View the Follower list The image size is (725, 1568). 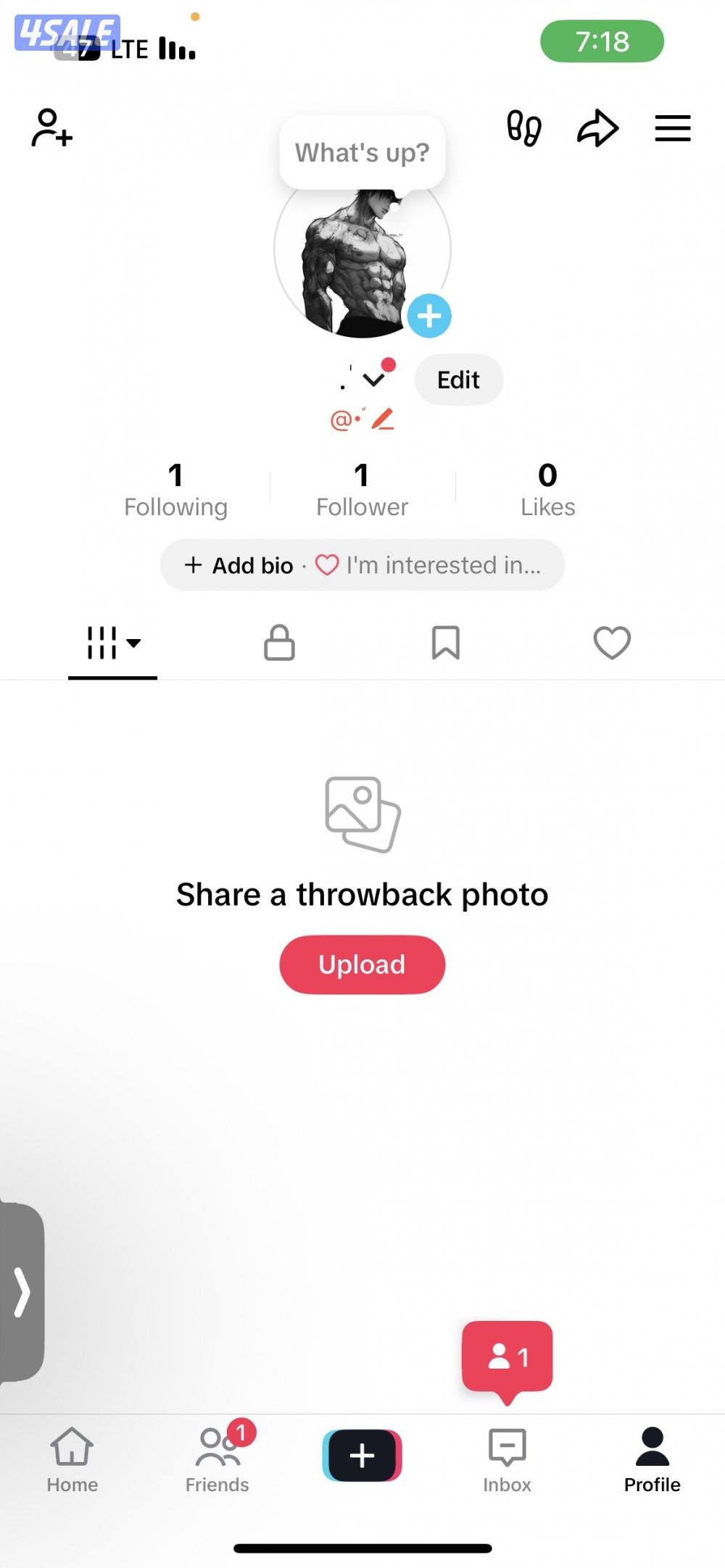[x=362, y=491]
